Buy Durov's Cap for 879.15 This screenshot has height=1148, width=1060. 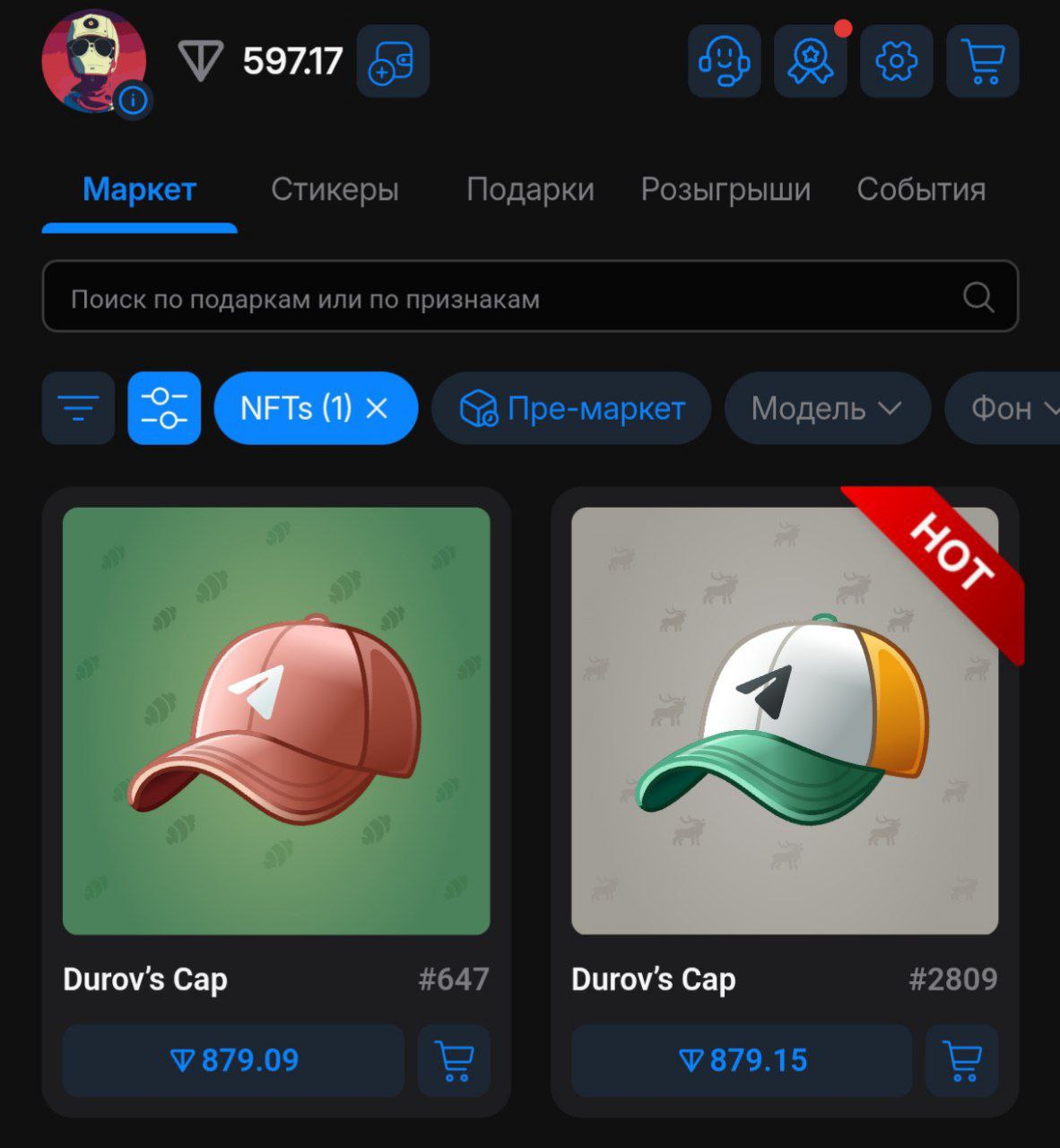742,1060
